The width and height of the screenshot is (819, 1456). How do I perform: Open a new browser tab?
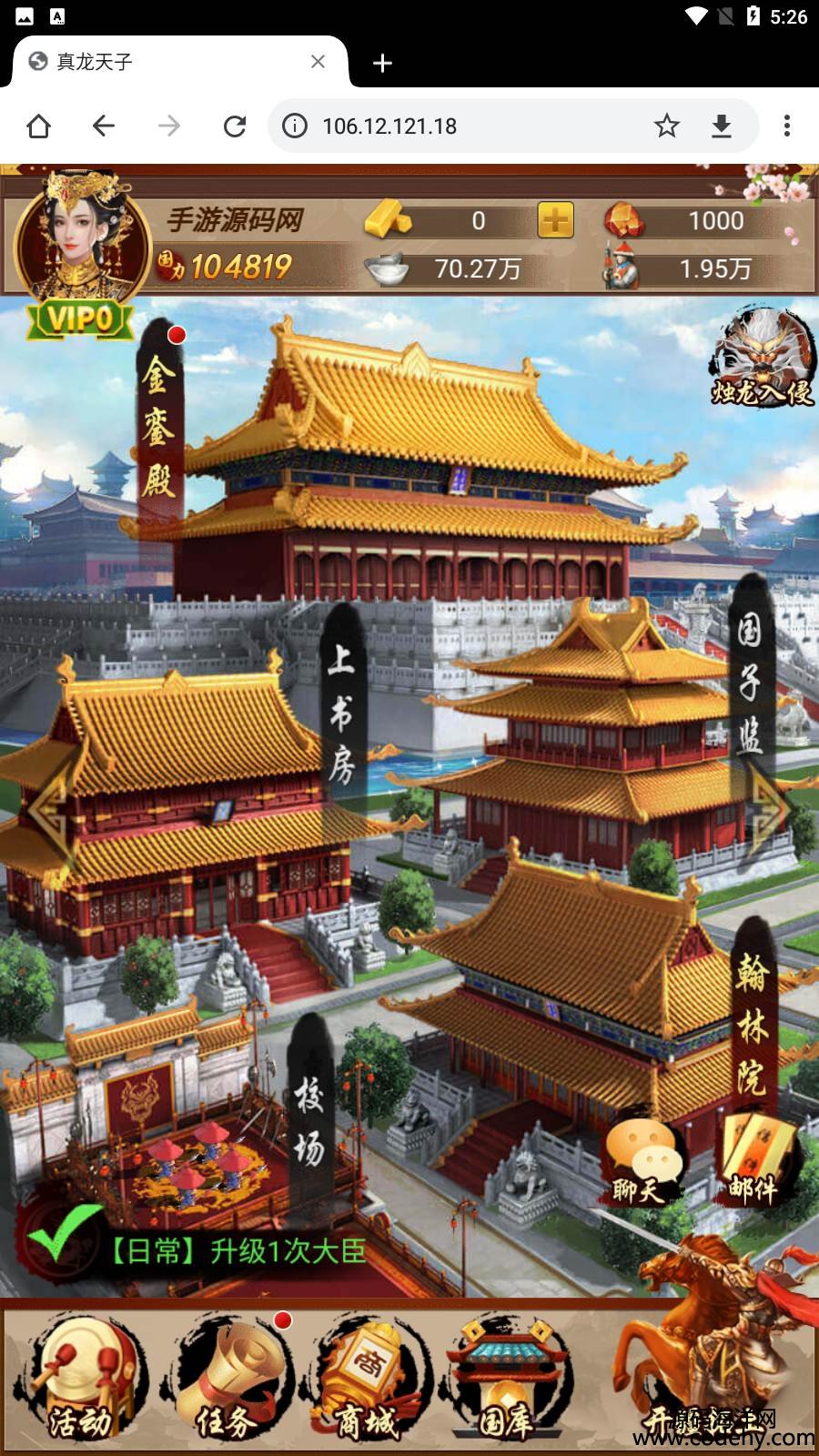coord(382,63)
